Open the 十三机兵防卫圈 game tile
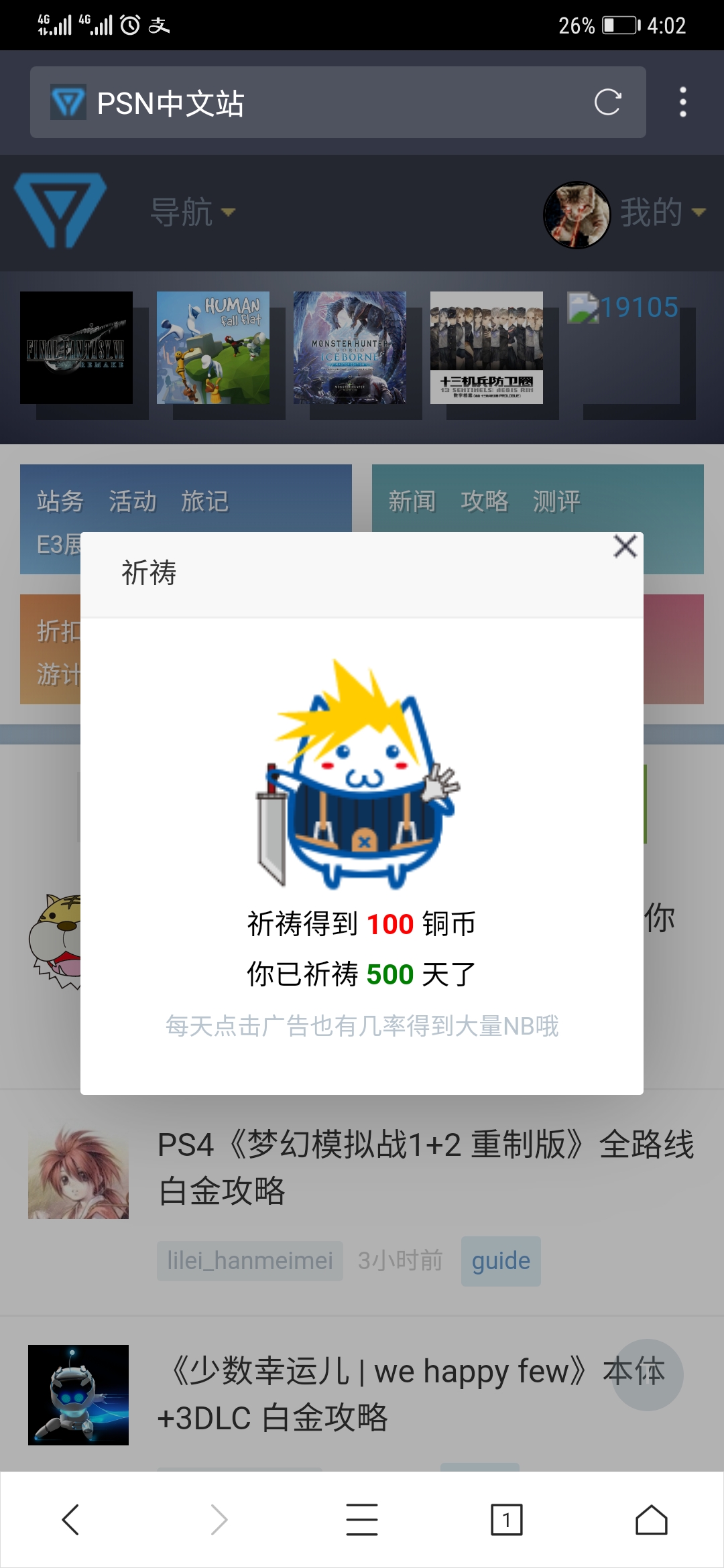 point(487,348)
